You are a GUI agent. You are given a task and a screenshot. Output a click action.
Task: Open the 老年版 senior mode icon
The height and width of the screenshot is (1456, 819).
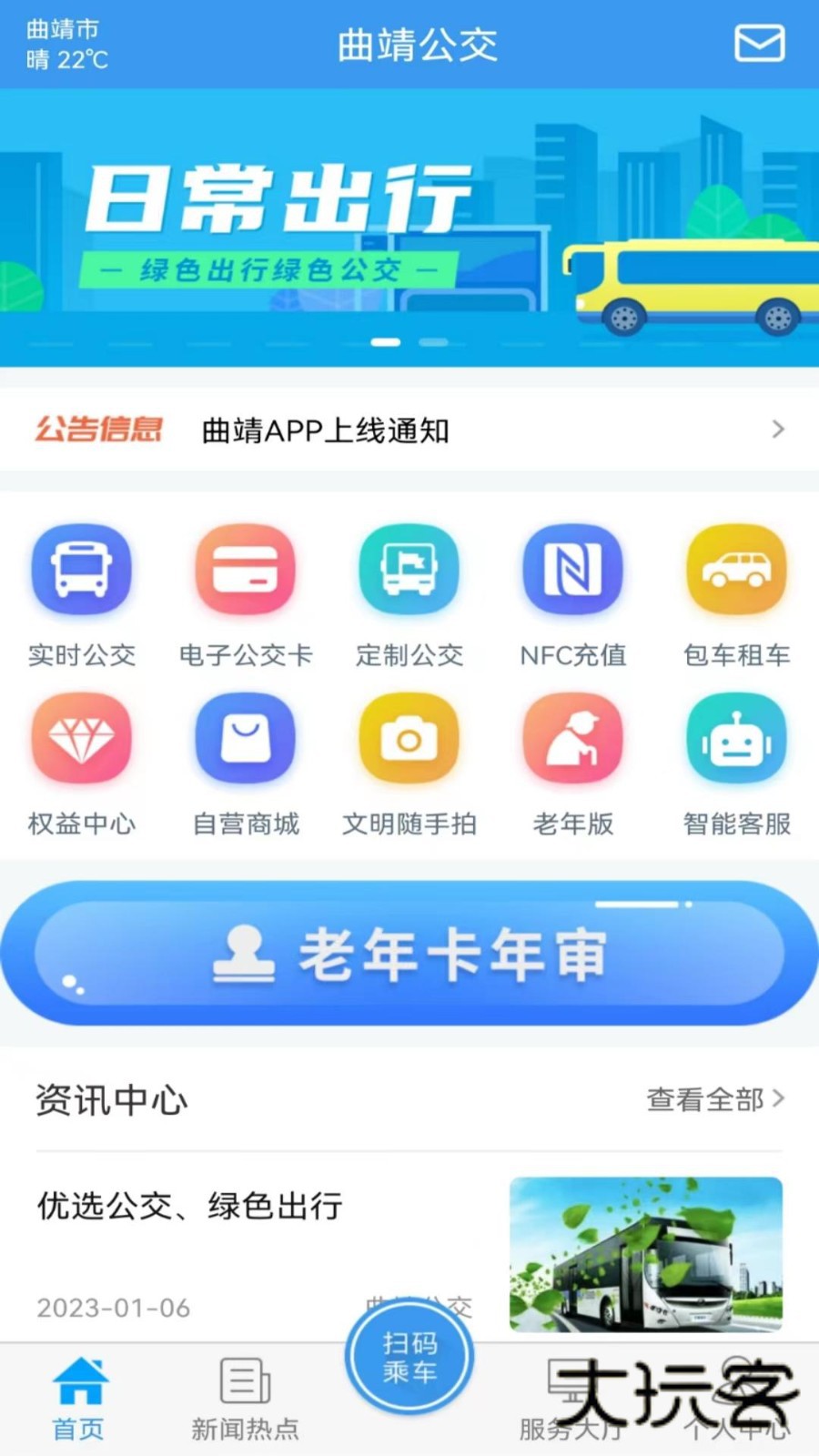[572, 739]
